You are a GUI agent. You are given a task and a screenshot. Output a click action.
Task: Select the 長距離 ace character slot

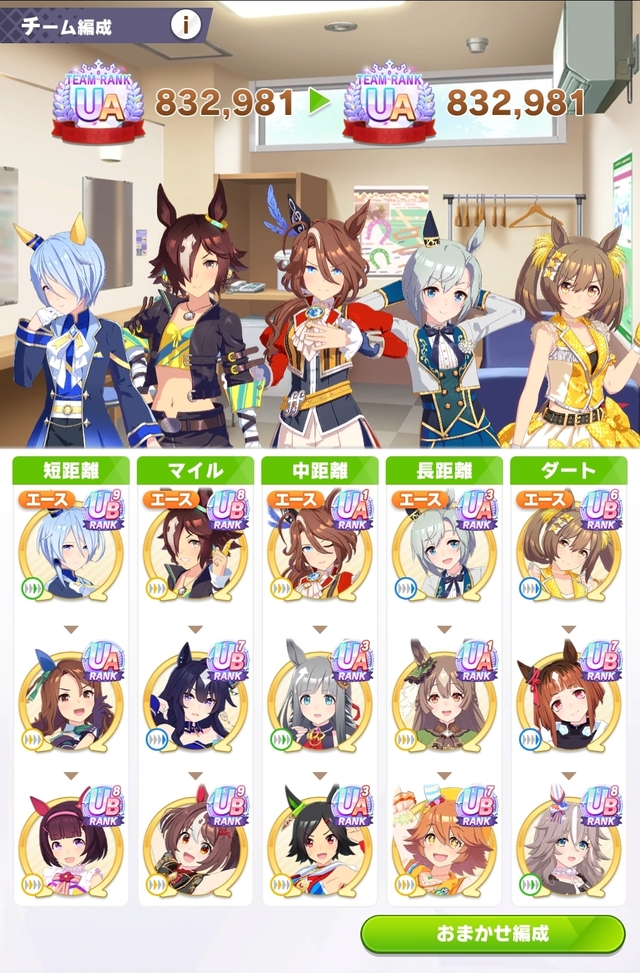[444, 550]
